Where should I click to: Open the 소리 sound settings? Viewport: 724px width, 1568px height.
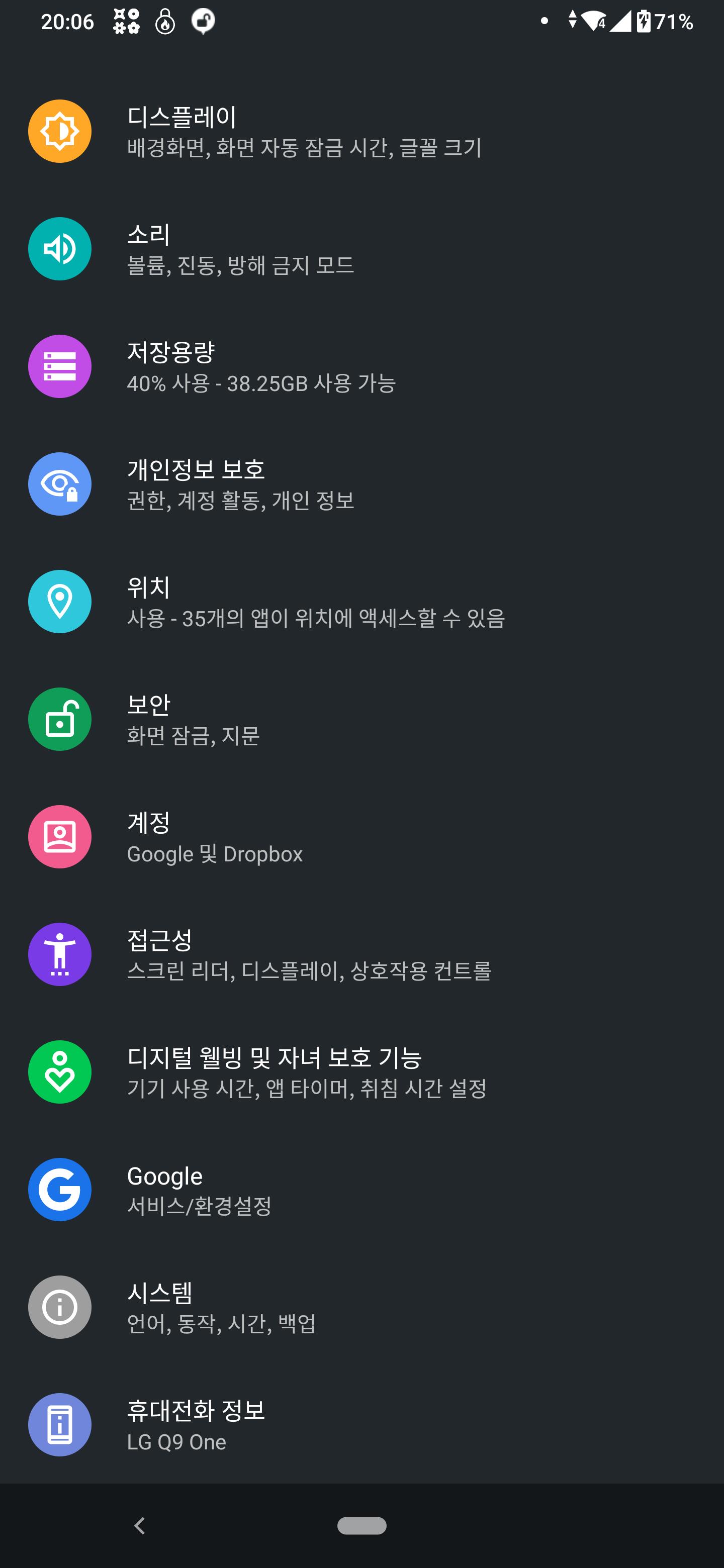pos(361,249)
